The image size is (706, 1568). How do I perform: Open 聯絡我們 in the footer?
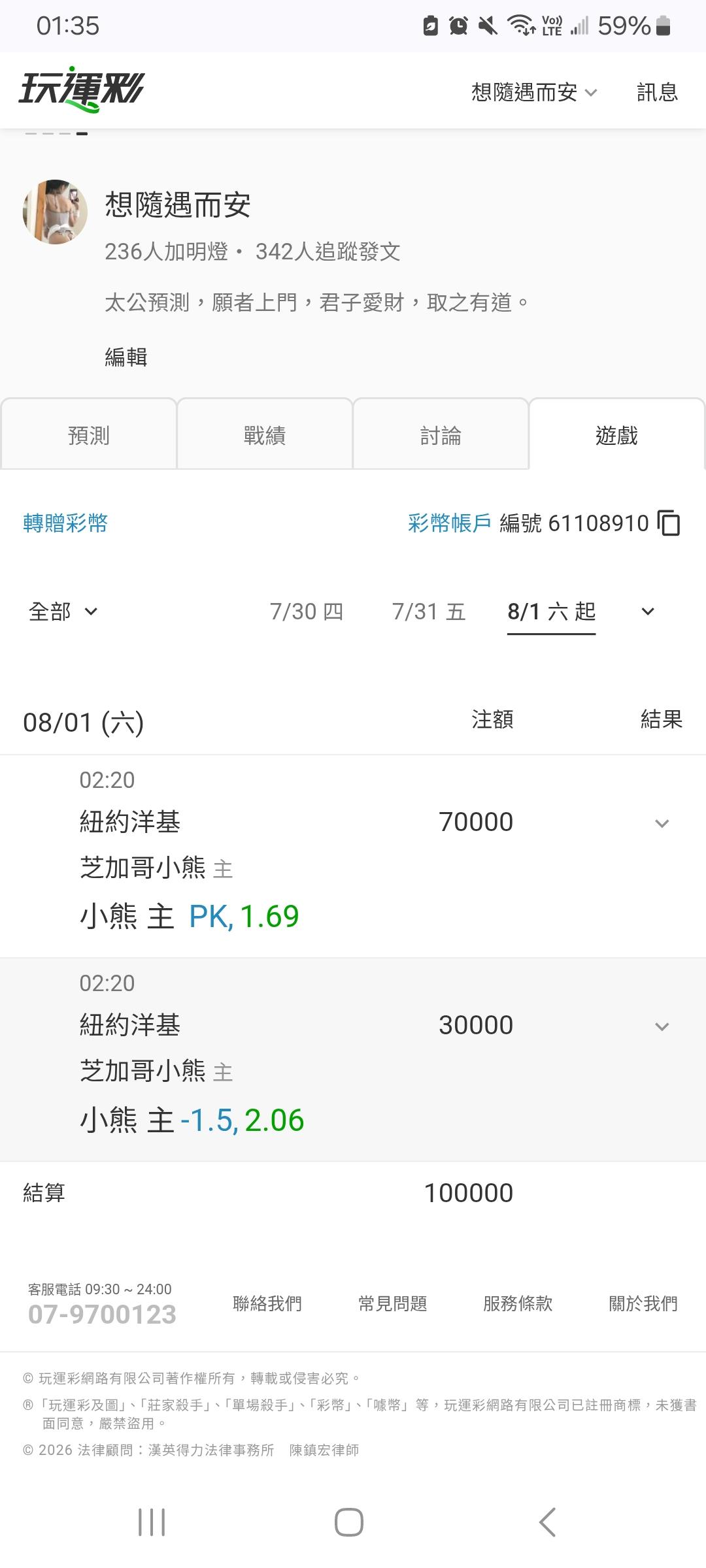pos(267,1303)
